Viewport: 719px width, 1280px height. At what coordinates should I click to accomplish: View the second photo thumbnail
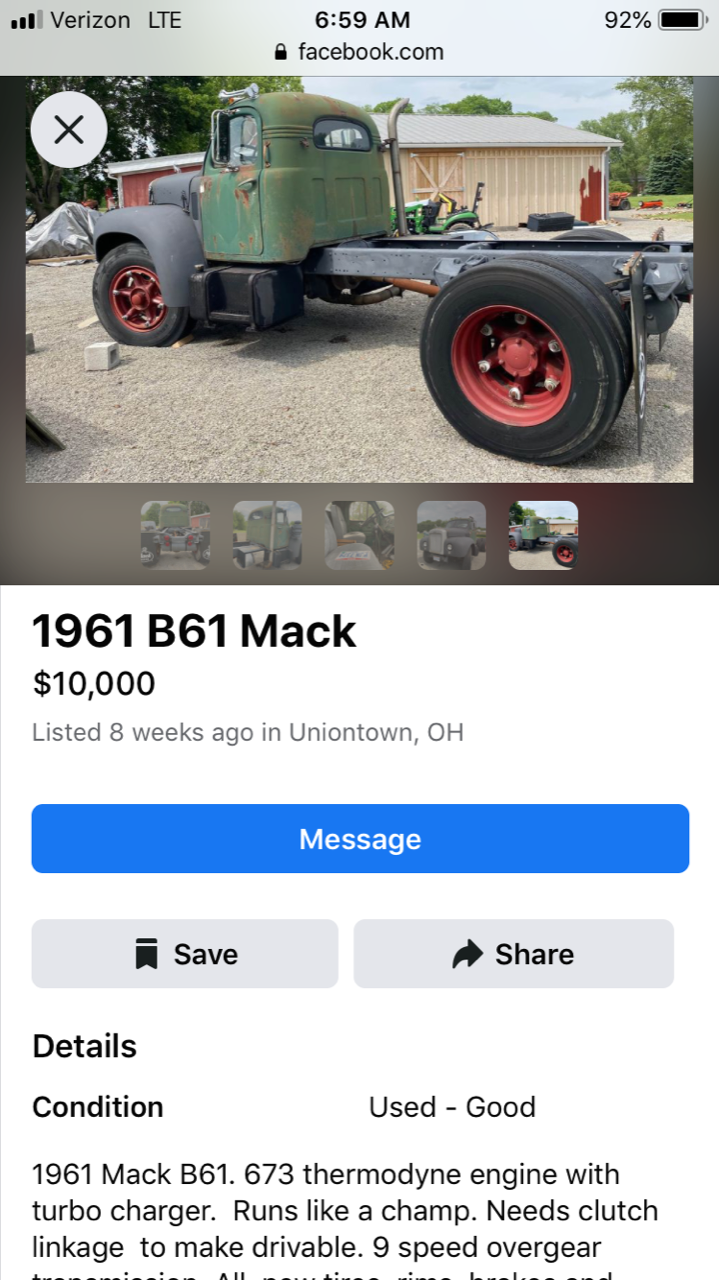pos(268,535)
